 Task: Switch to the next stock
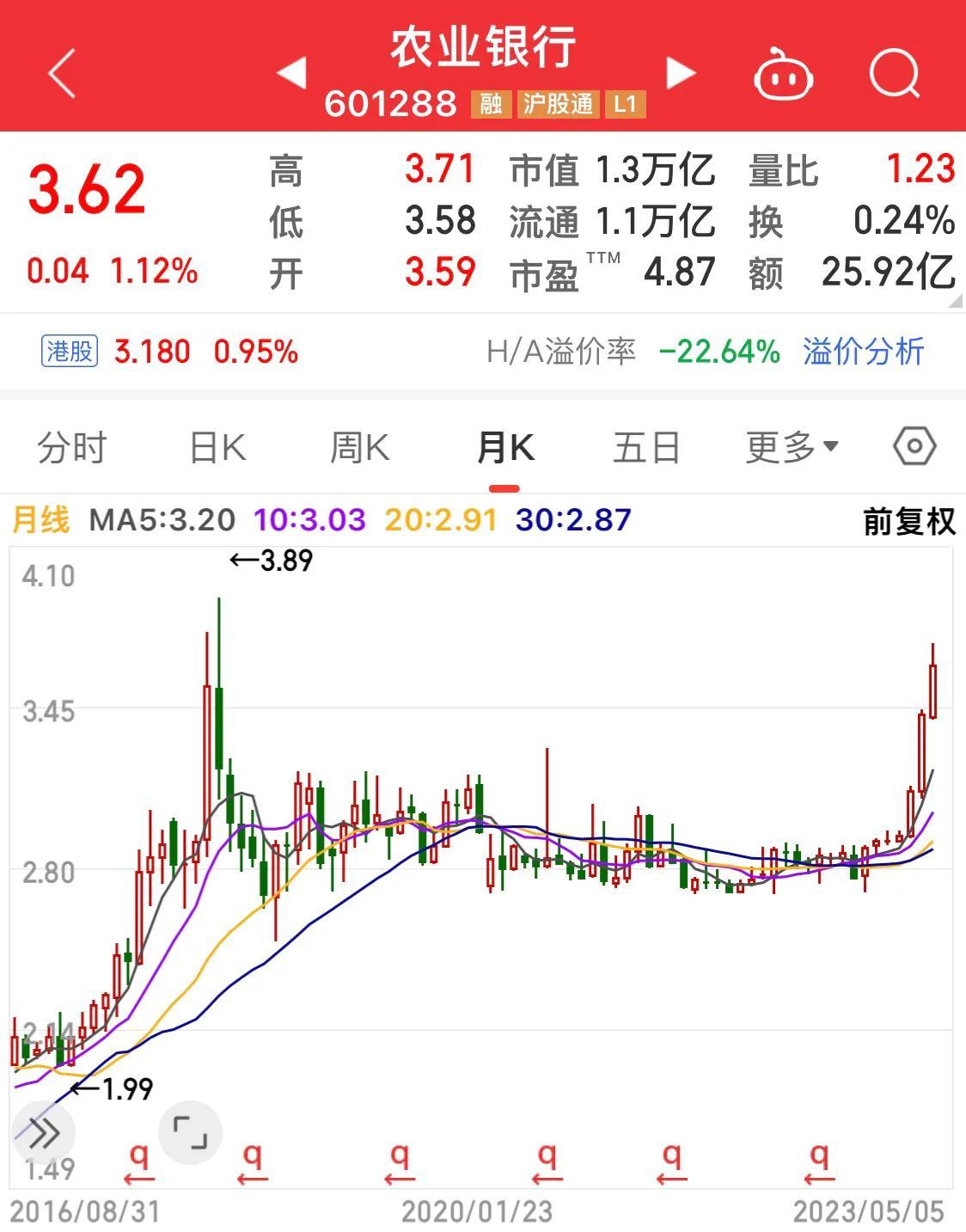[681, 73]
